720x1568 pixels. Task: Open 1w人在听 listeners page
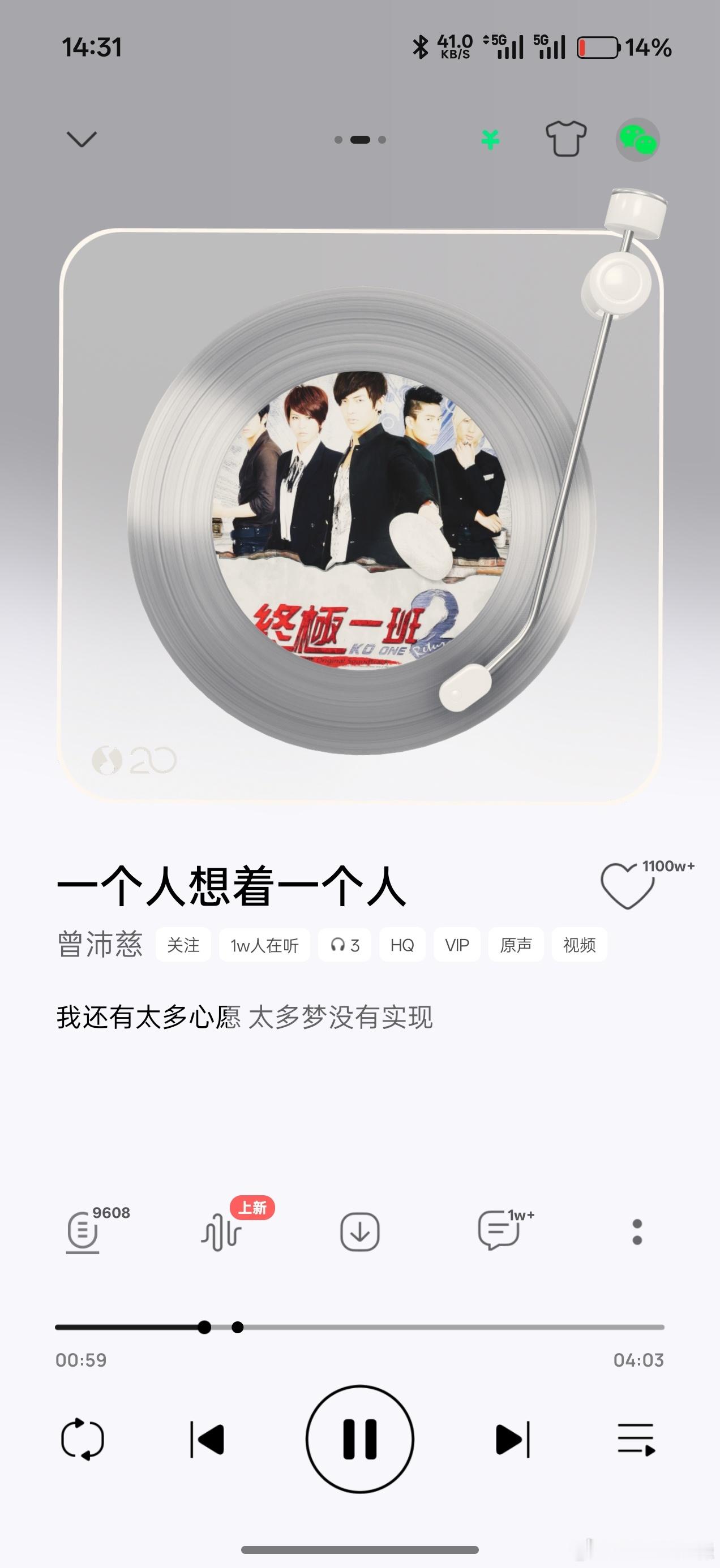(x=264, y=945)
